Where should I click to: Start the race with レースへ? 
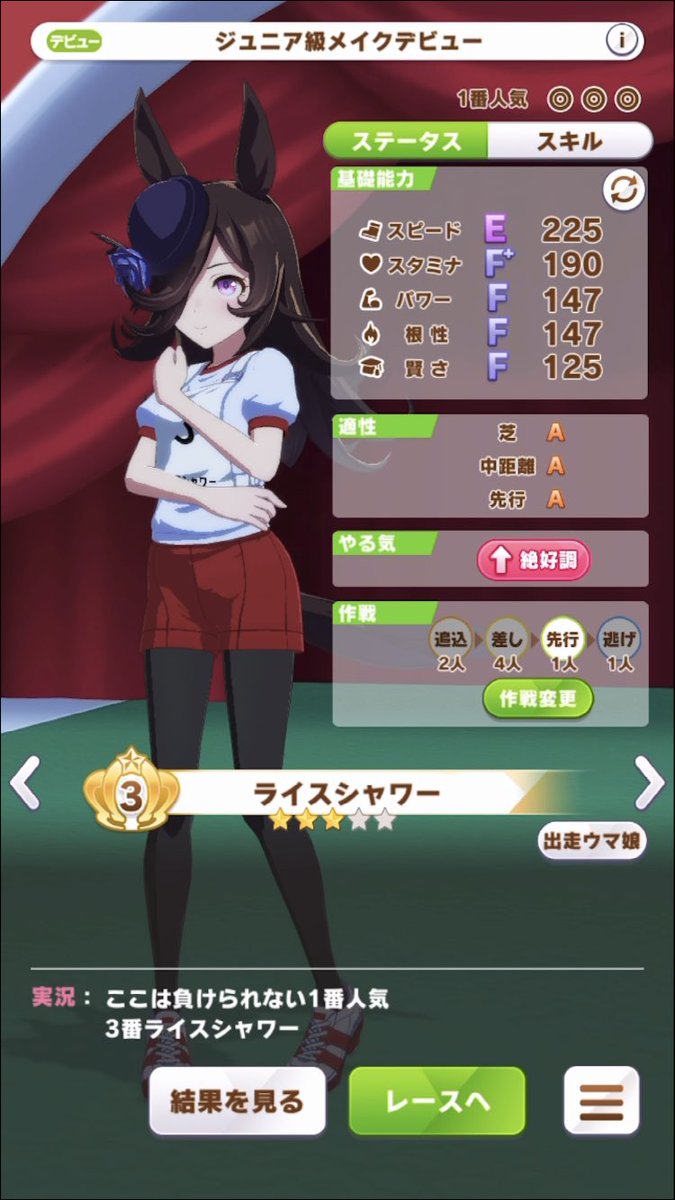437,1101
